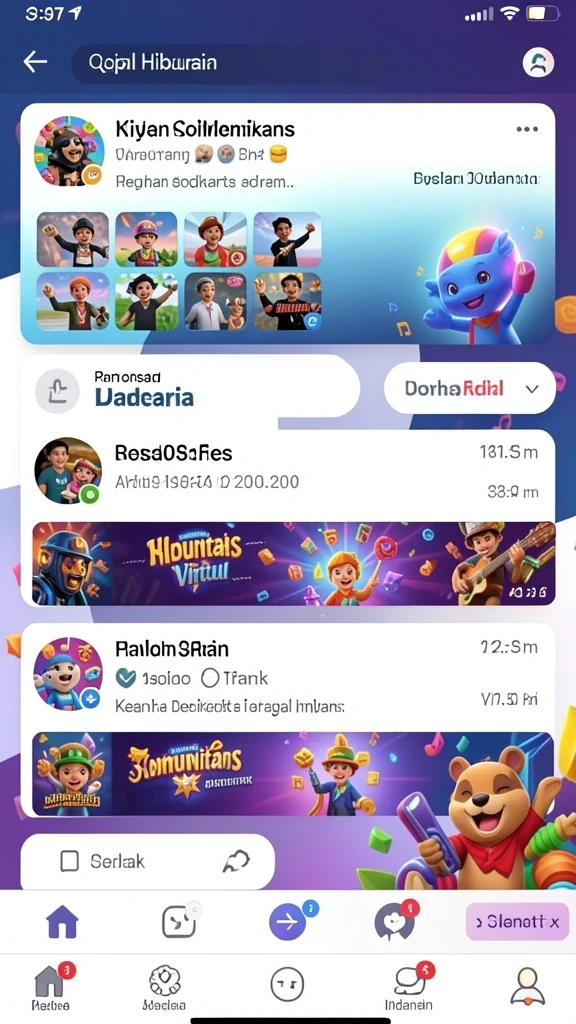Open the Hlountais Virtul banner
This screenshot has width=576, height=1024.
[293, 563]
